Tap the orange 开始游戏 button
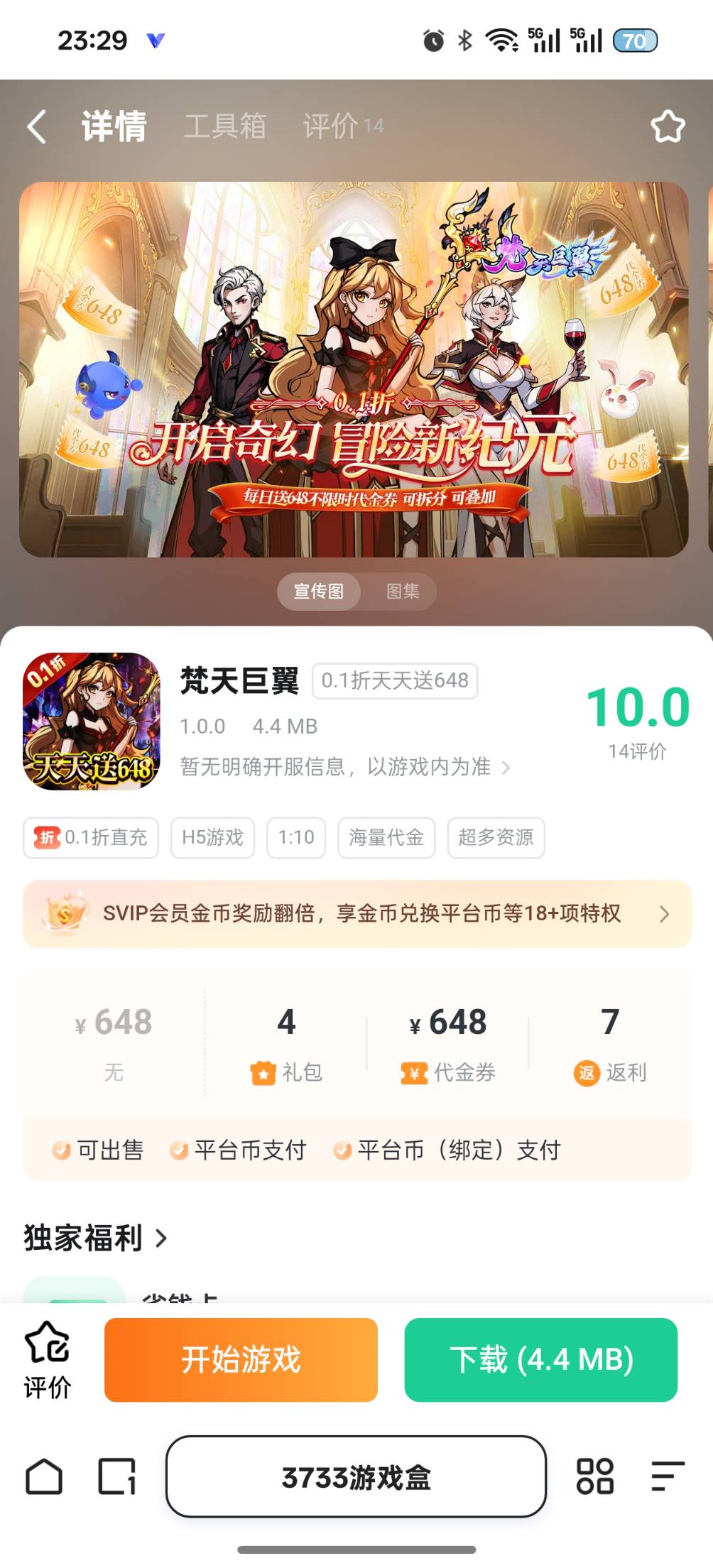 click(241, 1360)
